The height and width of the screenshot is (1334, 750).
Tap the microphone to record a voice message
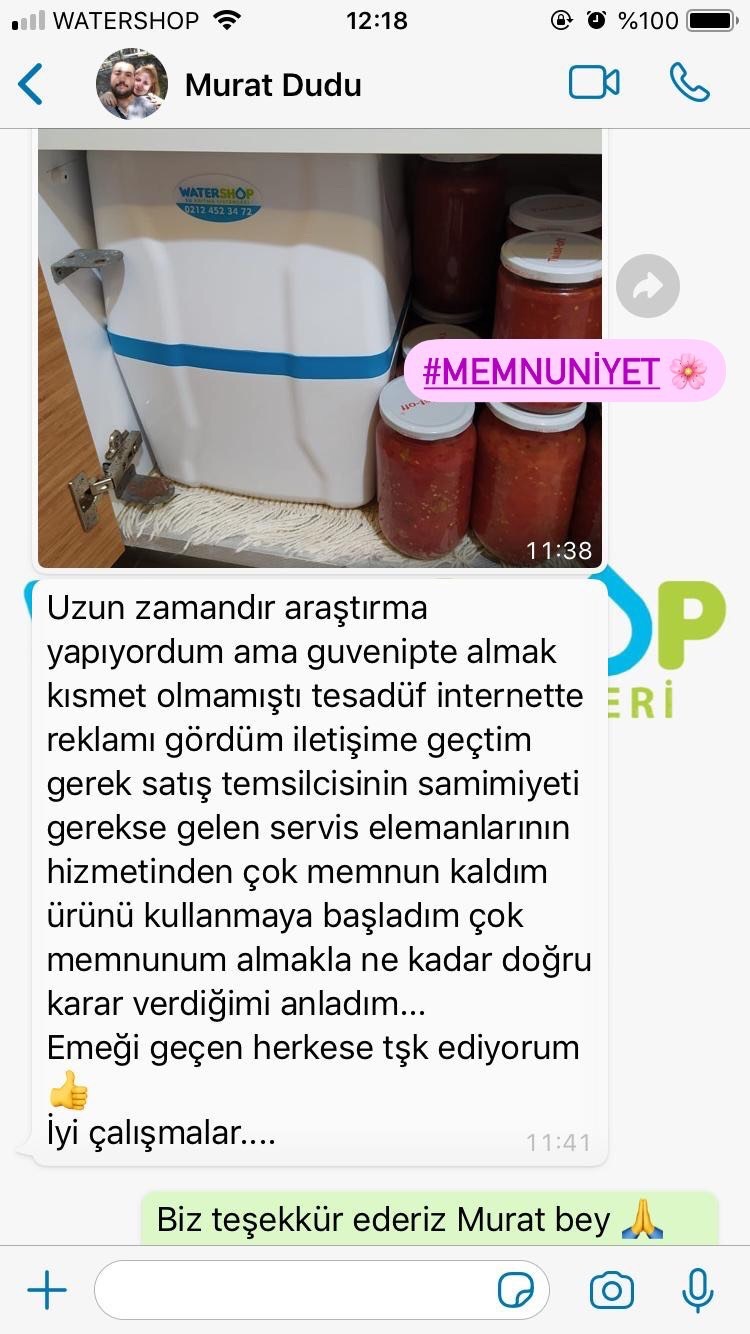point(697,1290)
